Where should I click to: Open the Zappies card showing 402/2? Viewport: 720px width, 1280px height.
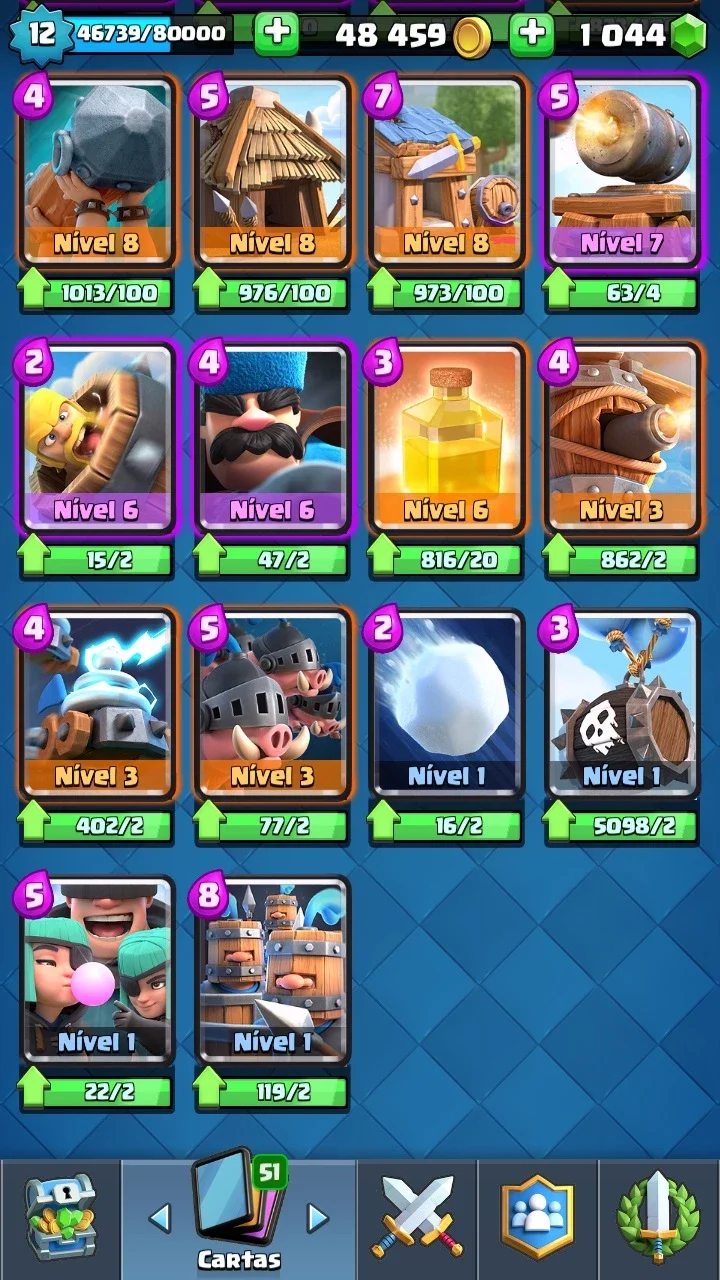(x=97, y=705)
